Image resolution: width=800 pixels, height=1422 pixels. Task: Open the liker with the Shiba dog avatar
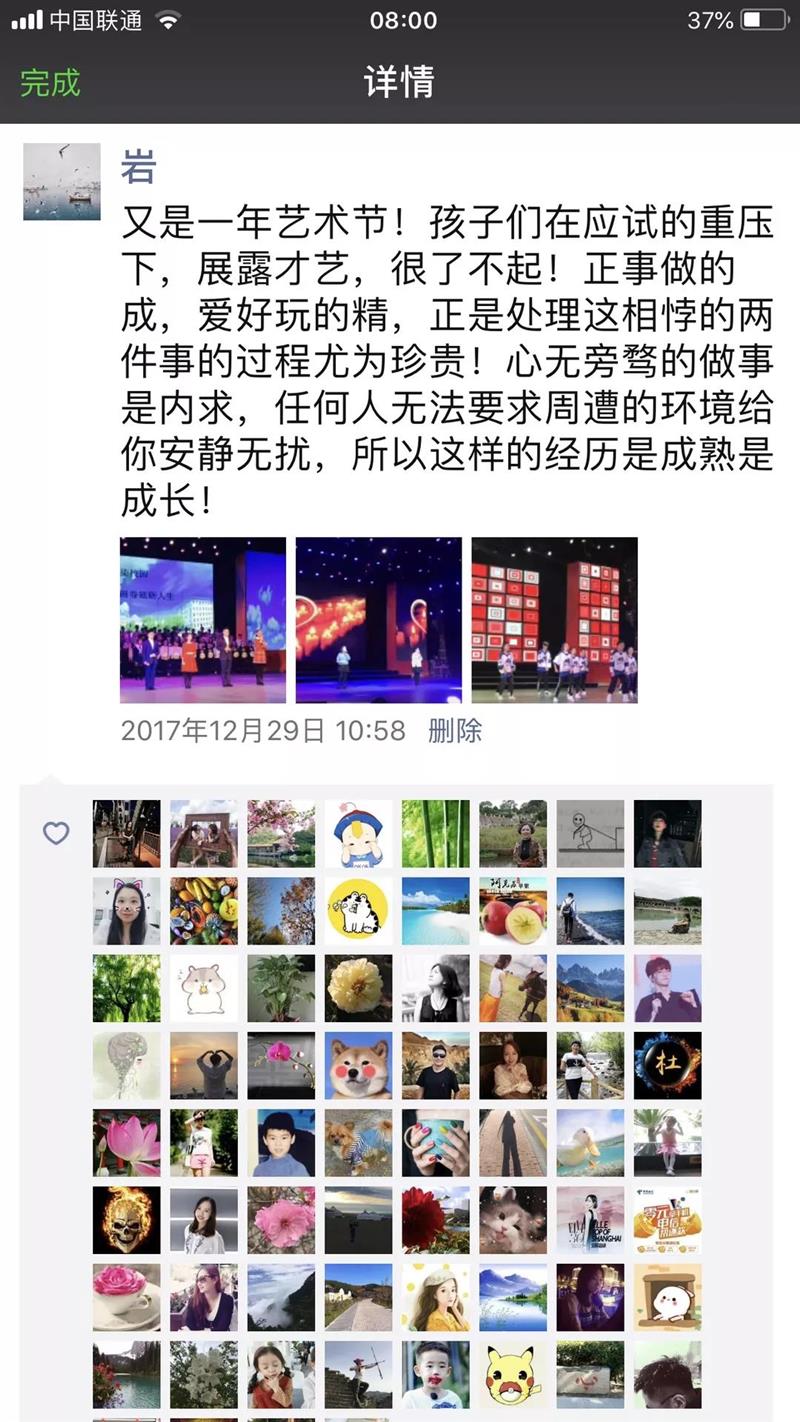(x=358, y=1065)
